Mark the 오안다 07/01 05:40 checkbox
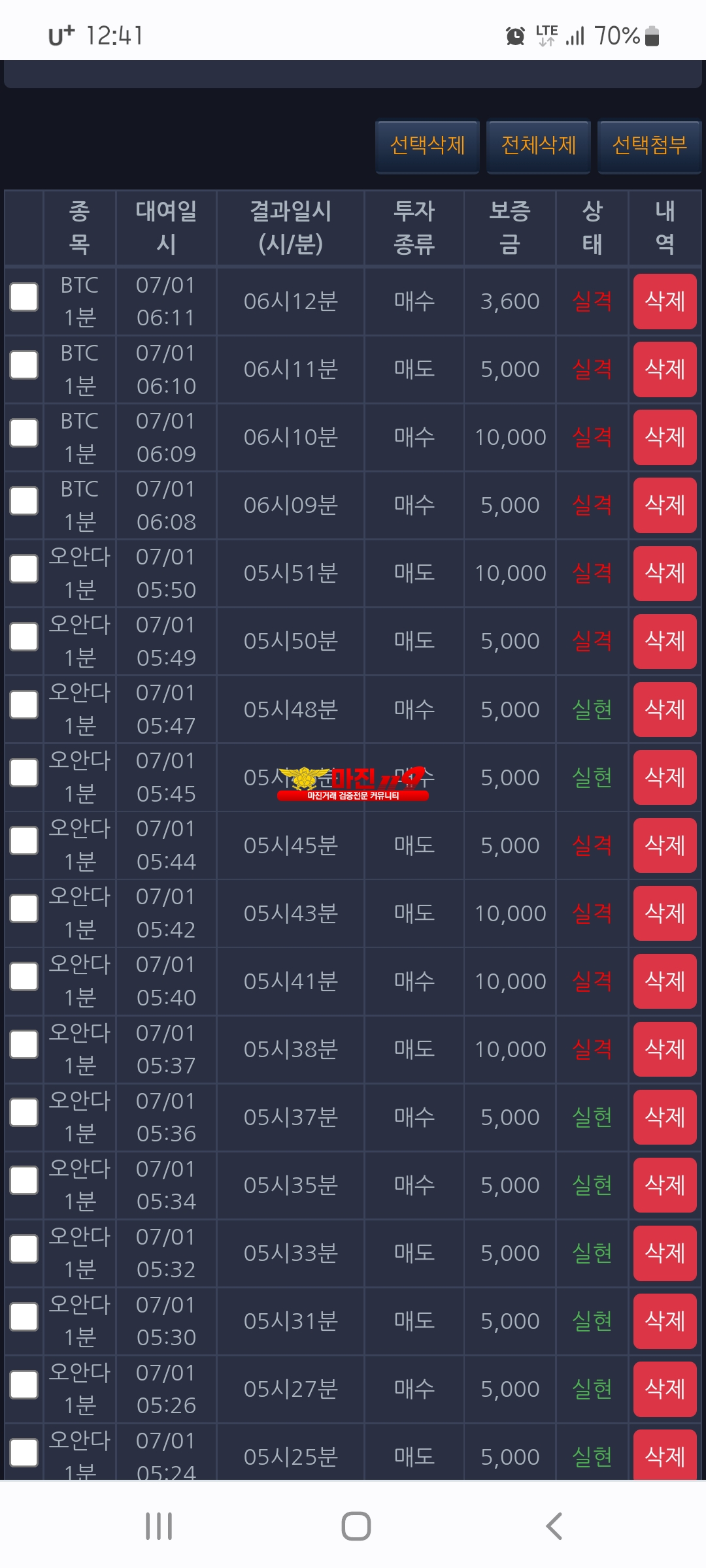Screen dimensions: 706x1568 coord(24,977)
